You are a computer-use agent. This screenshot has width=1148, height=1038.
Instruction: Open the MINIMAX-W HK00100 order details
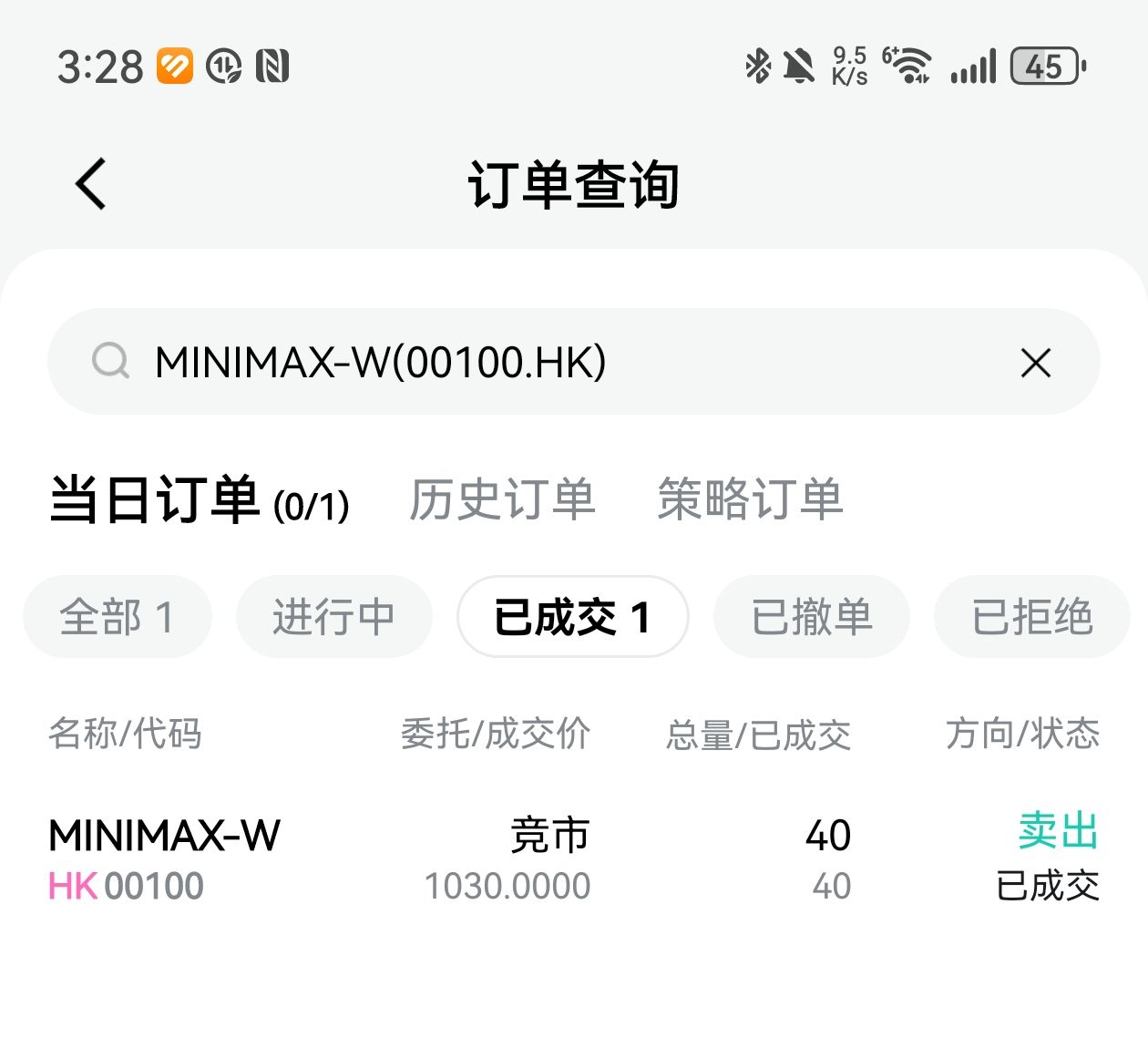tap(574, 859)
